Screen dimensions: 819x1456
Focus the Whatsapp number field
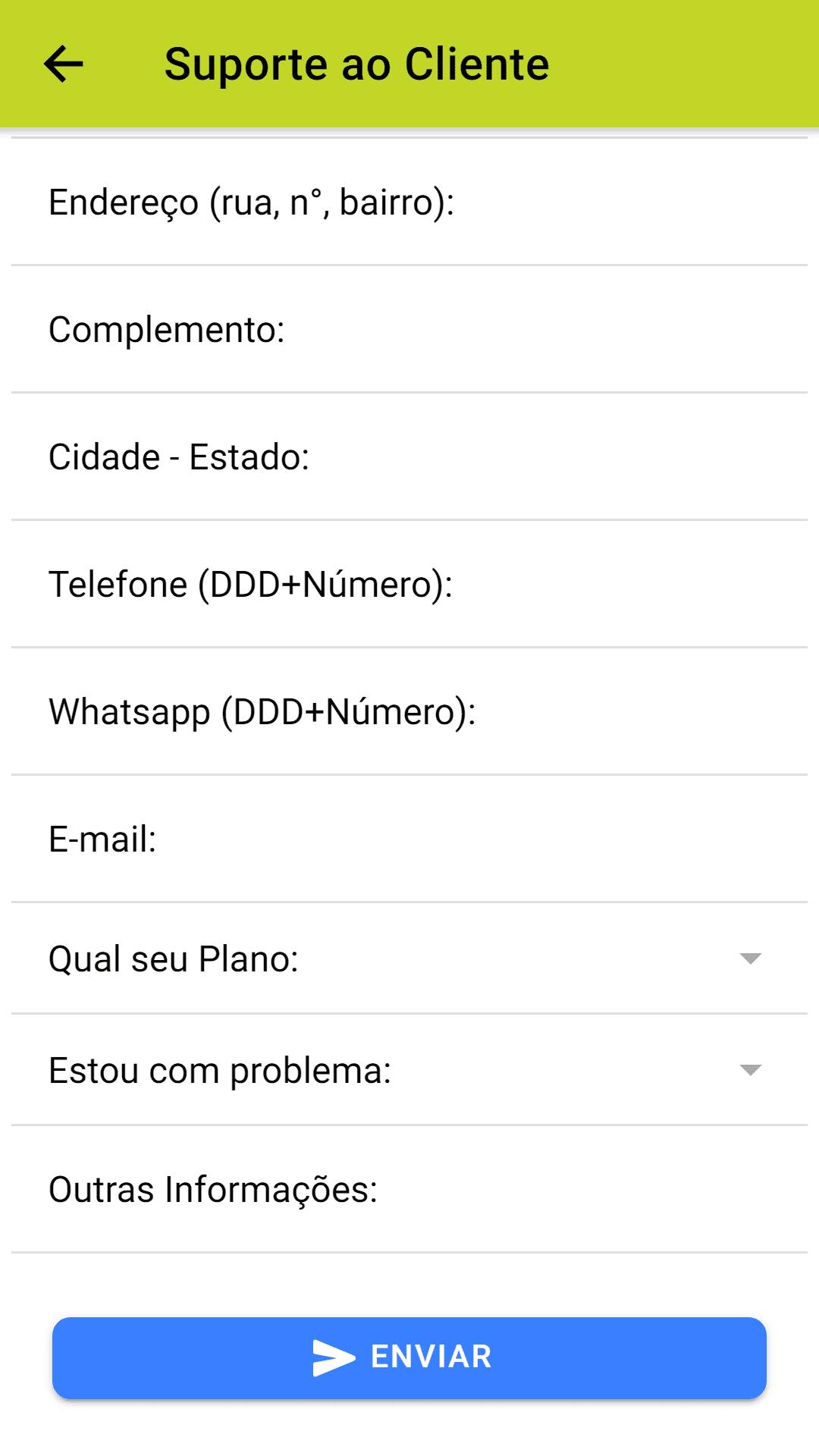[409, 711]
